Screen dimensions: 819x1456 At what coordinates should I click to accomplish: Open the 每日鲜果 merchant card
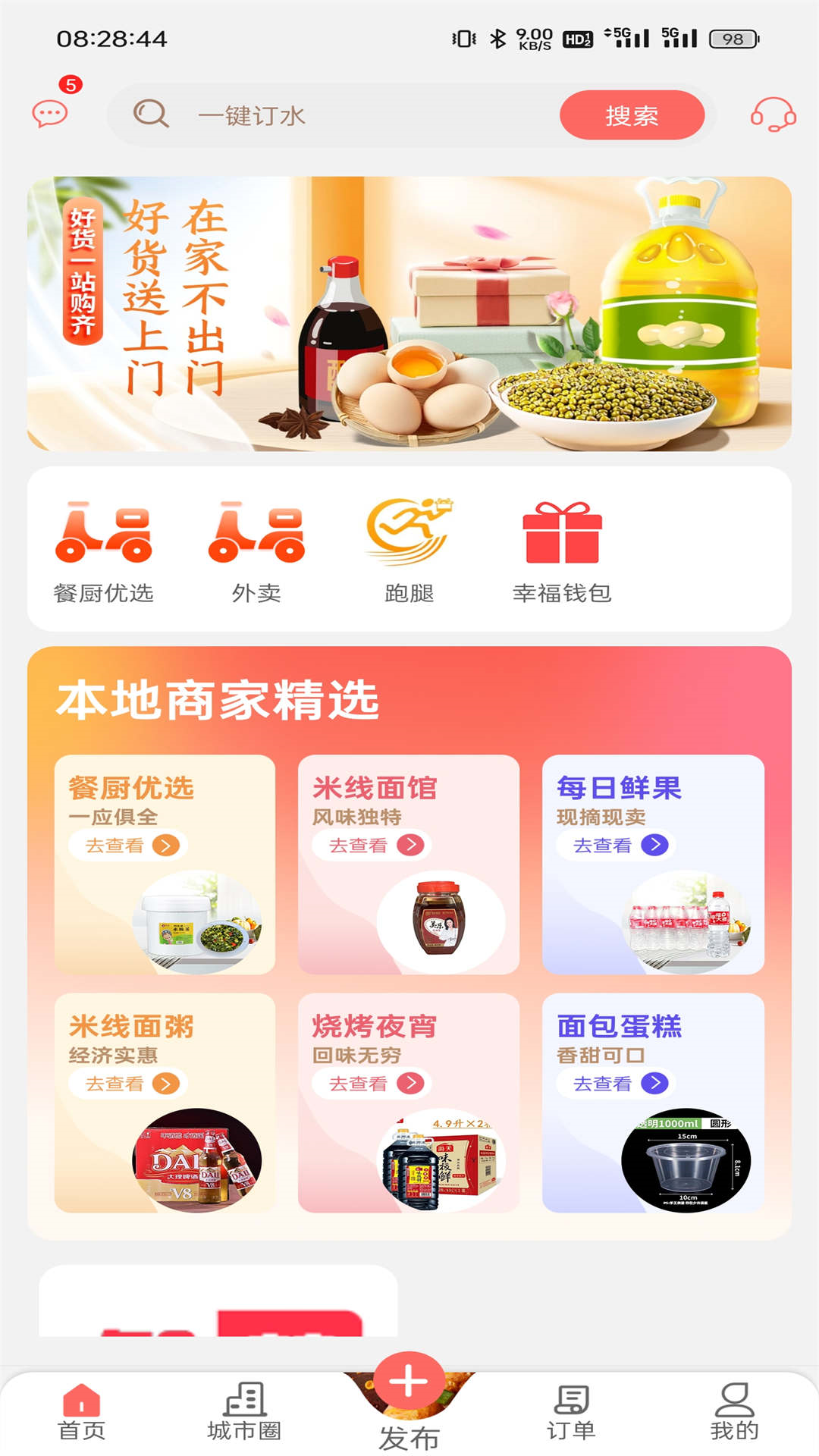653,864
